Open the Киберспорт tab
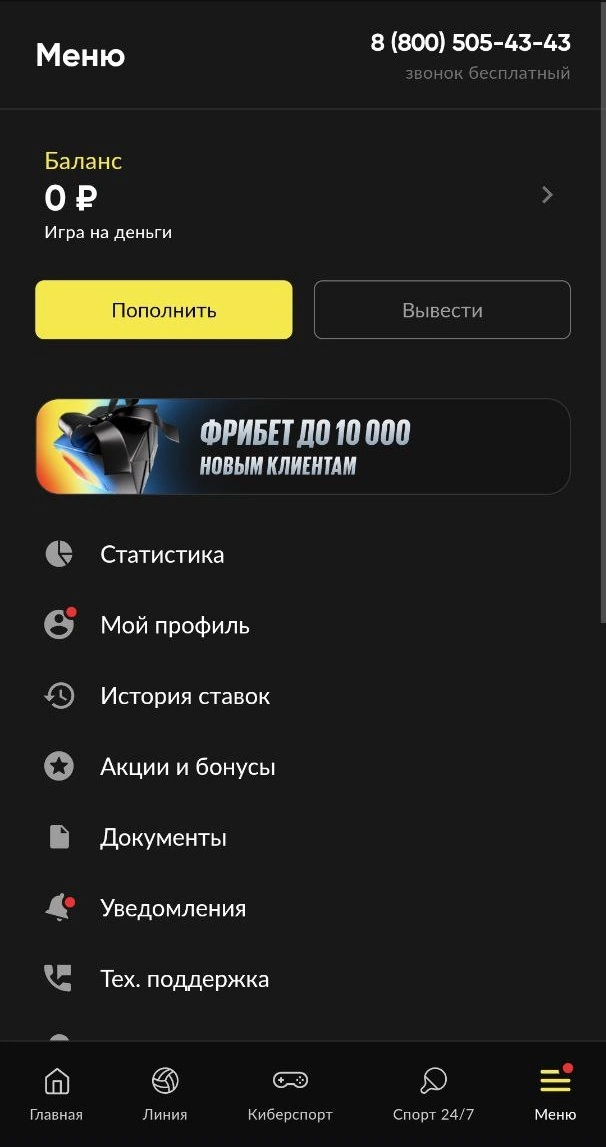 pos(290,1094)
